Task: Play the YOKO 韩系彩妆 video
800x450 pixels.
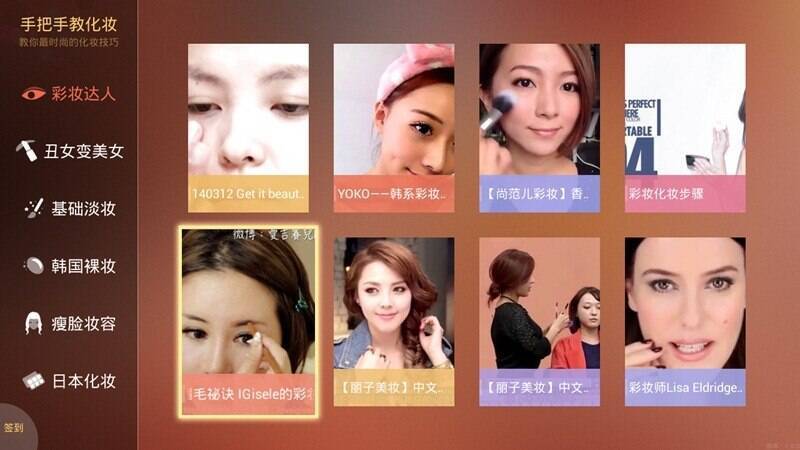Action: point(393,127)
